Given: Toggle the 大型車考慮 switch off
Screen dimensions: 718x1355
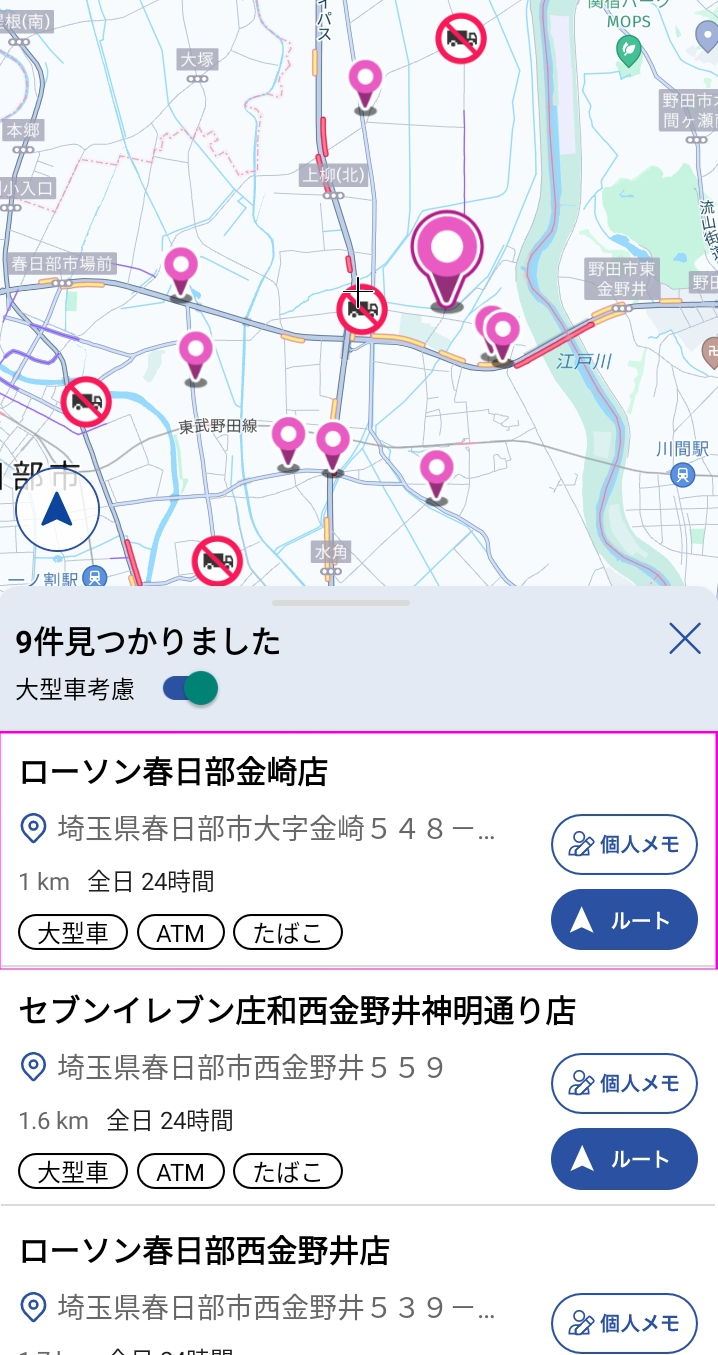Looking at the screenshot, I should [x=191, y=689].
